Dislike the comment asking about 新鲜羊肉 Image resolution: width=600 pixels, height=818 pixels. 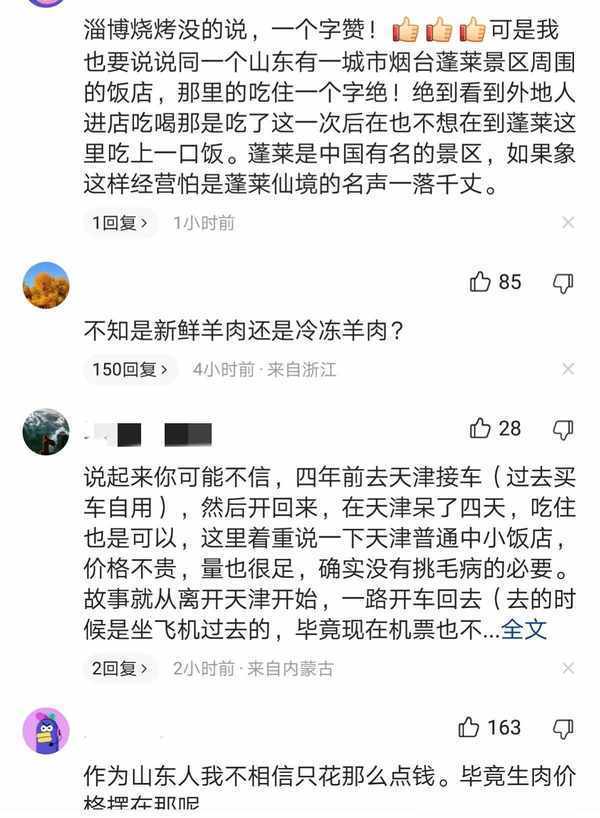(x=563, y=282)
